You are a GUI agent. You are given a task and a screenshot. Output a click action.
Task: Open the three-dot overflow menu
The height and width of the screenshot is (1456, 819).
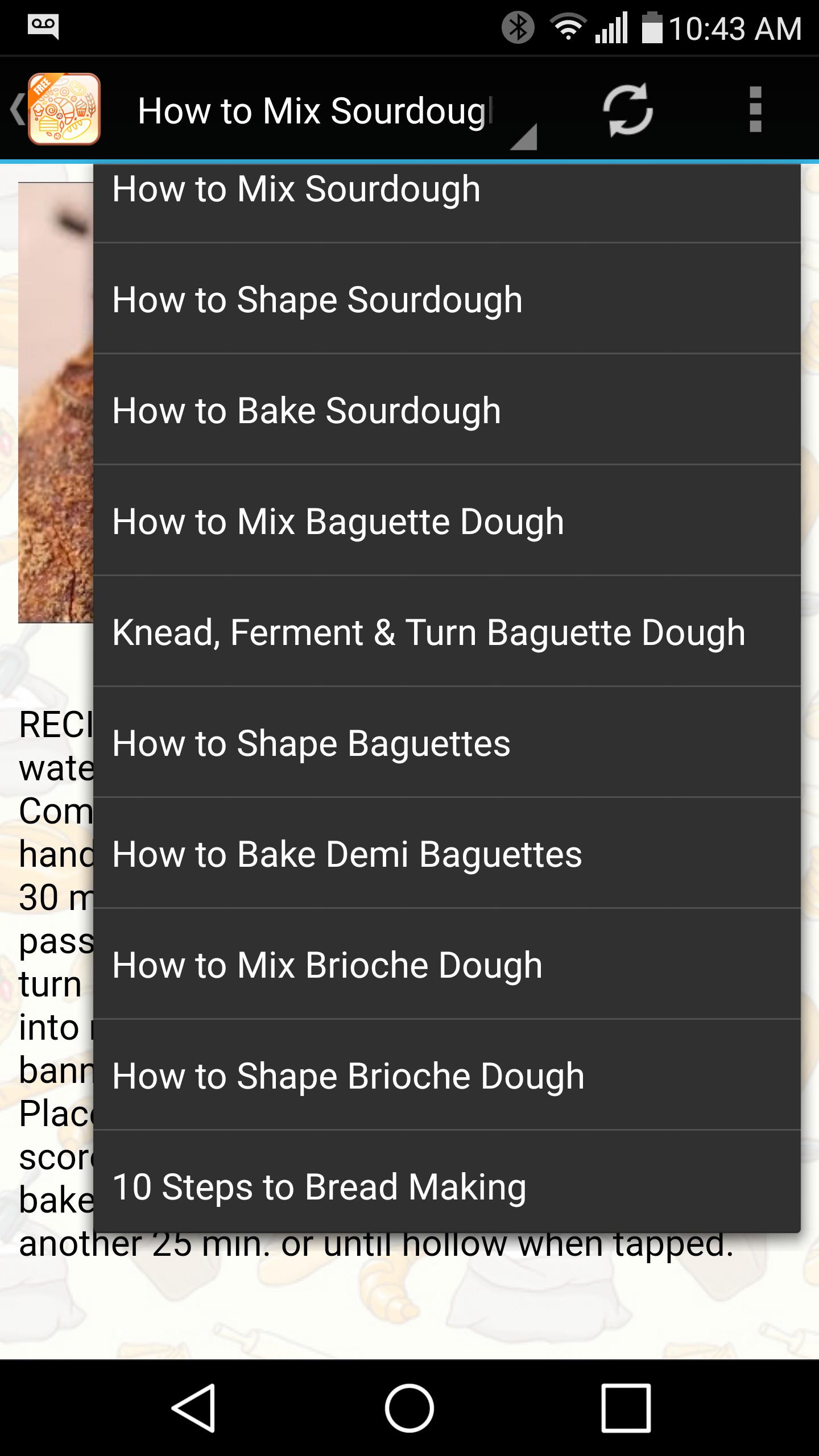(755, 109)
